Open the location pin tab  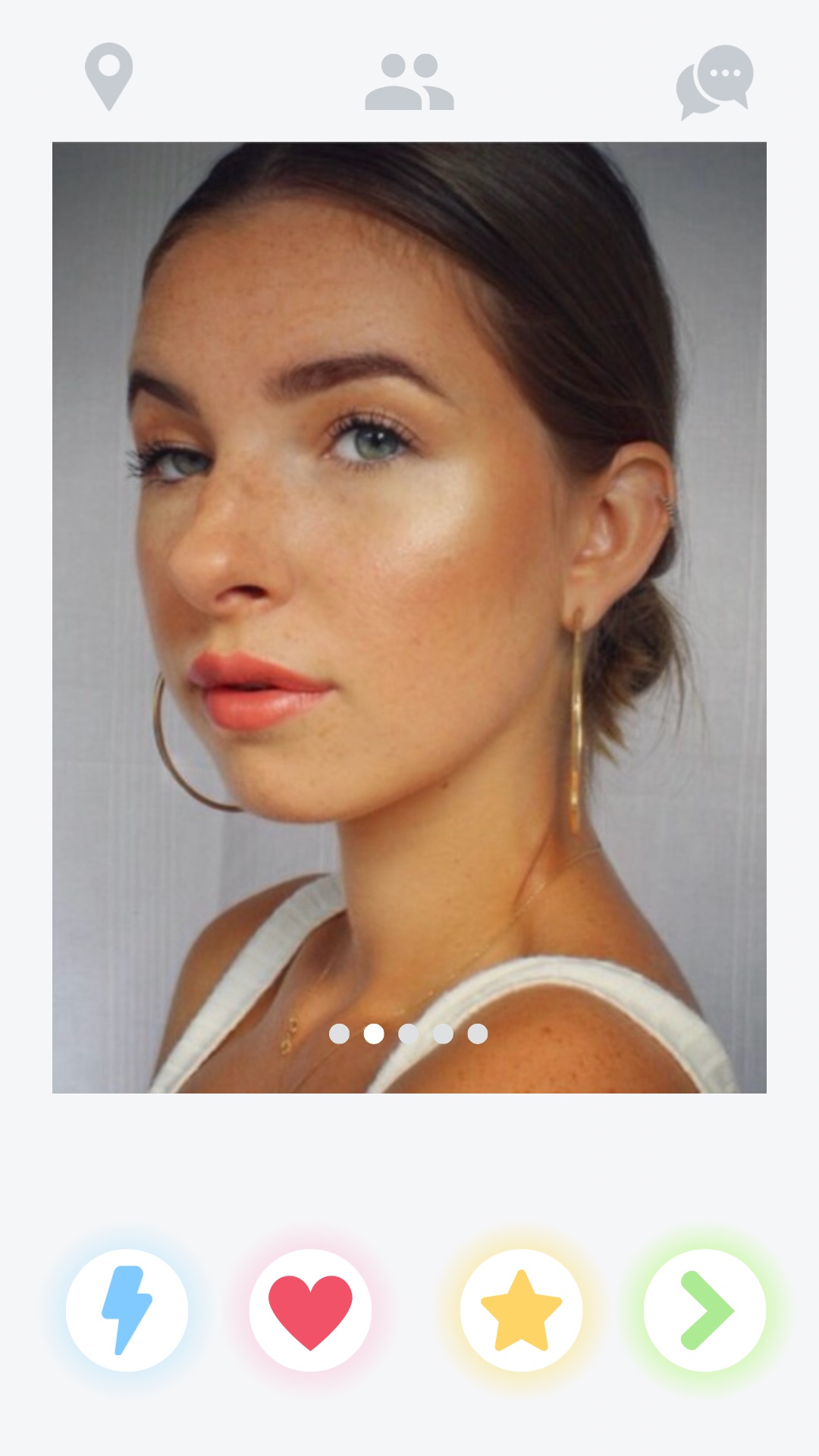(108, 76)
